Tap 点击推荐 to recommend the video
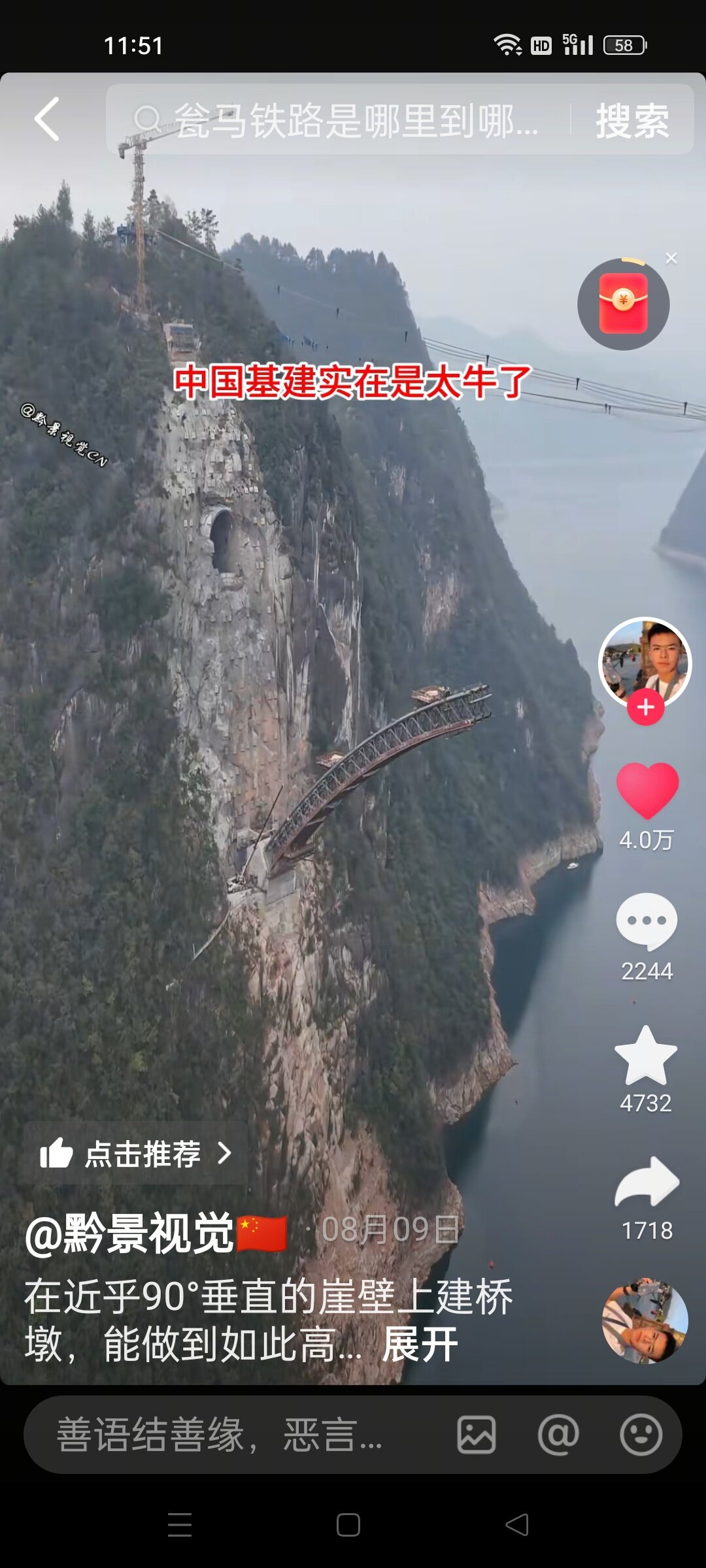 tap(136, 1154)
